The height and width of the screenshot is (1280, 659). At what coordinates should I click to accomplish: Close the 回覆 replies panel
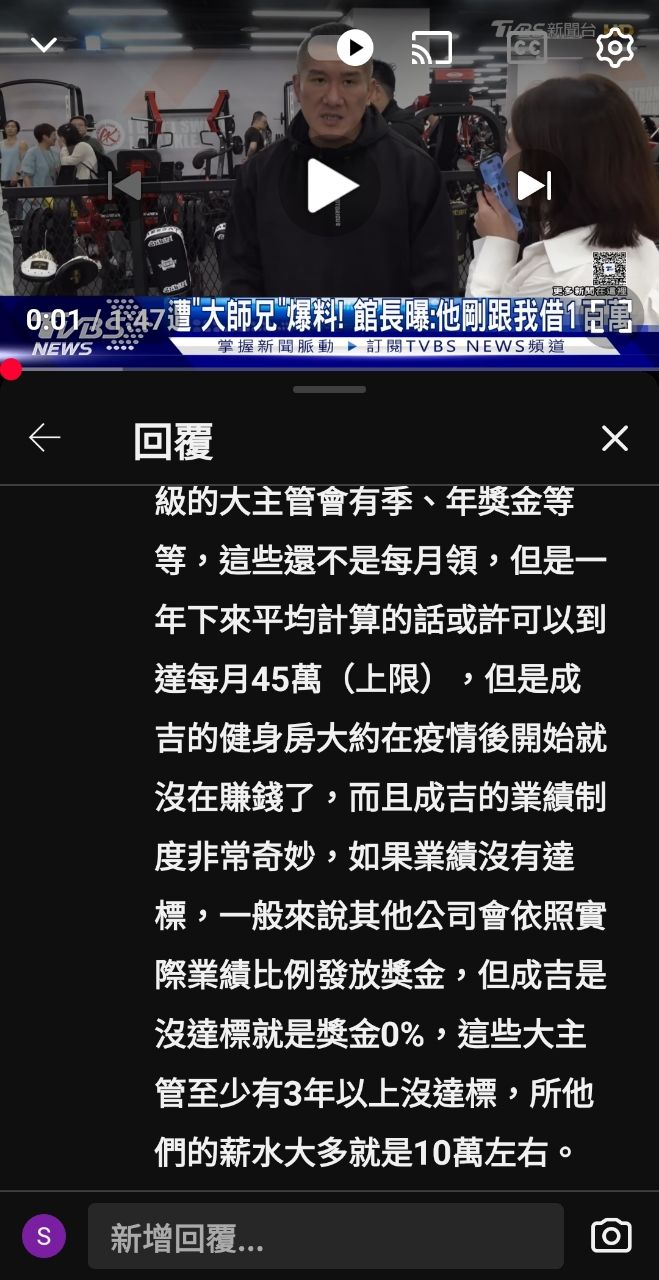coord(614,438)
